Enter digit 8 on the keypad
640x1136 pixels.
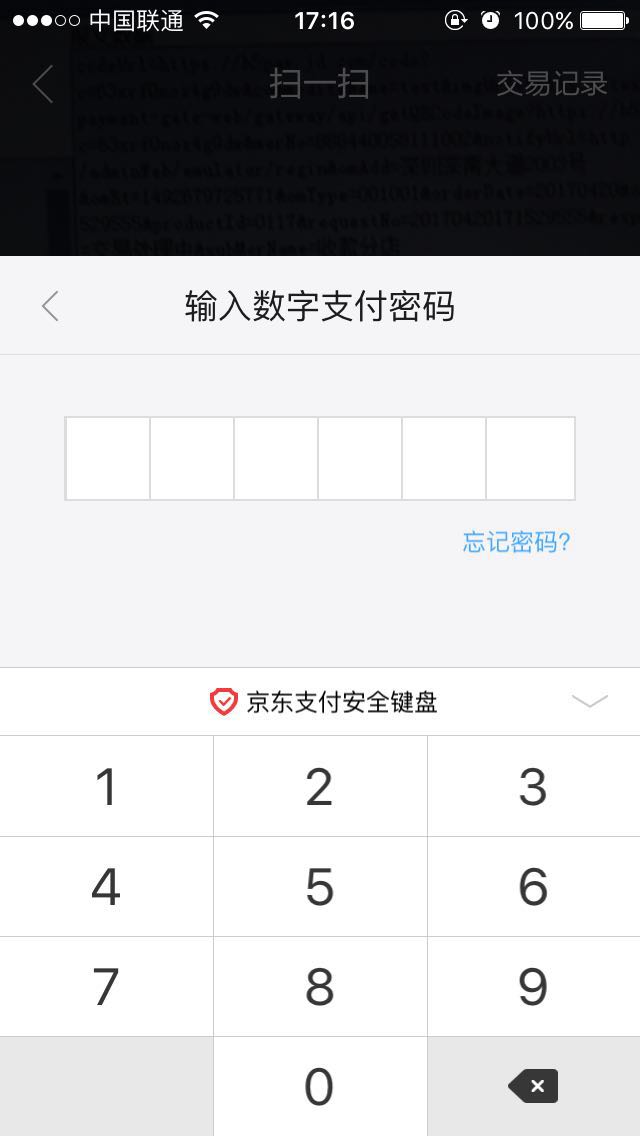[320, 987]
